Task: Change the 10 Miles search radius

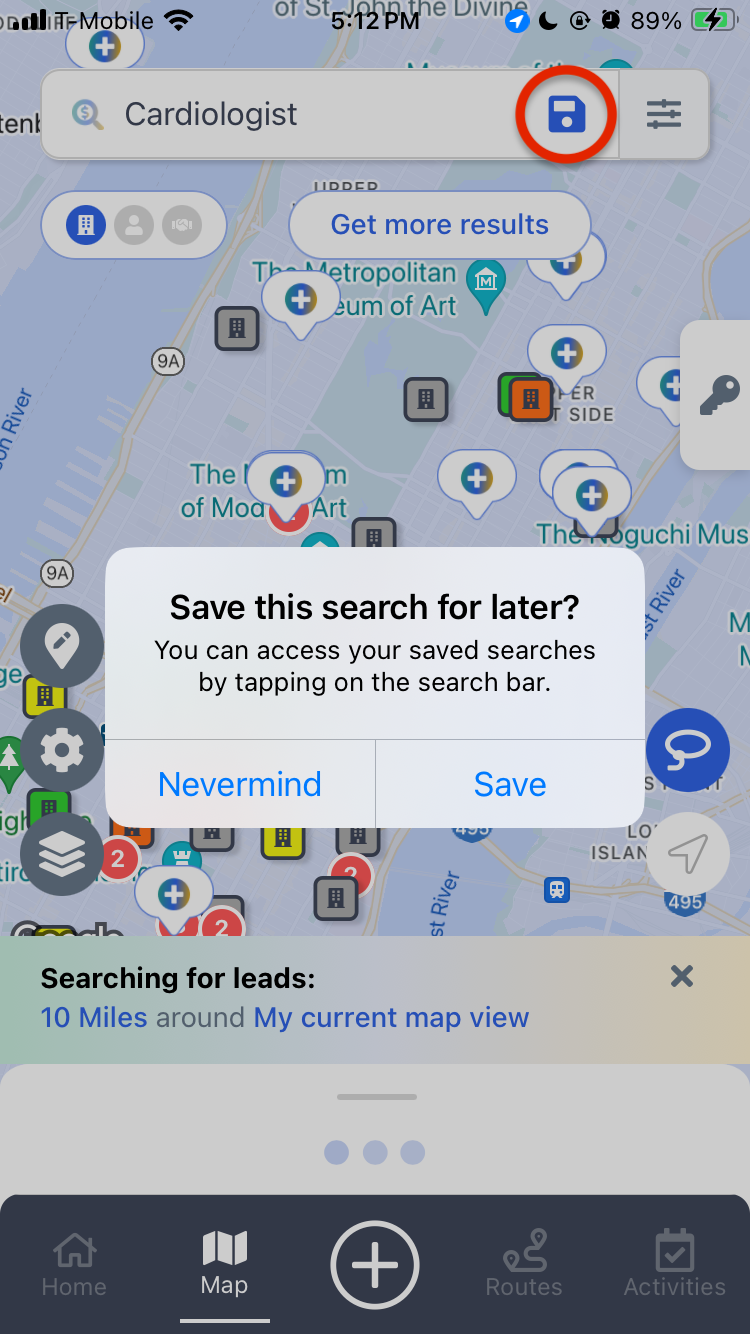Action: (94, 1018)
